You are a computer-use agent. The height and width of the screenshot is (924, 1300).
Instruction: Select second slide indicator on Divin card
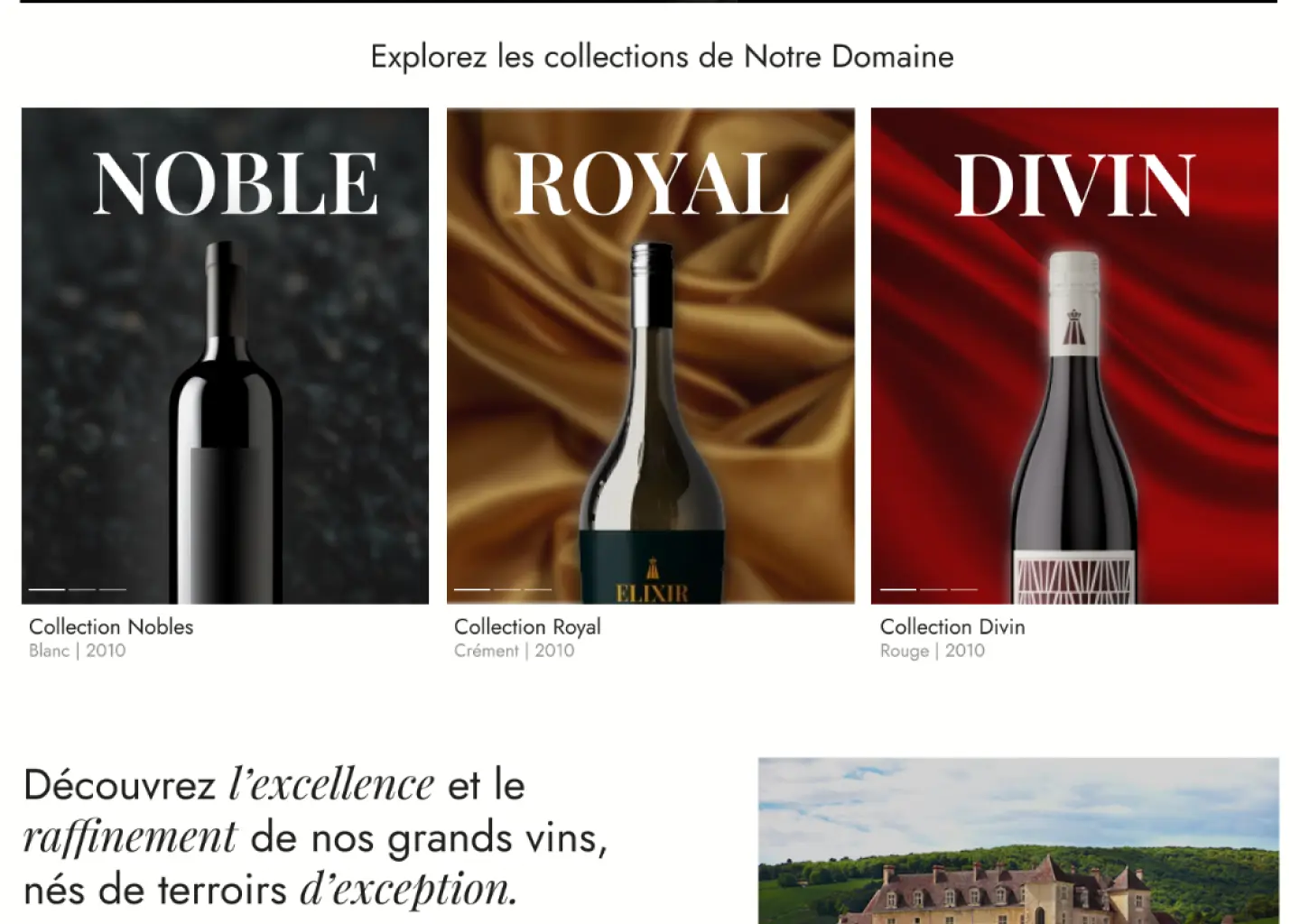click(x=933, y=589)
